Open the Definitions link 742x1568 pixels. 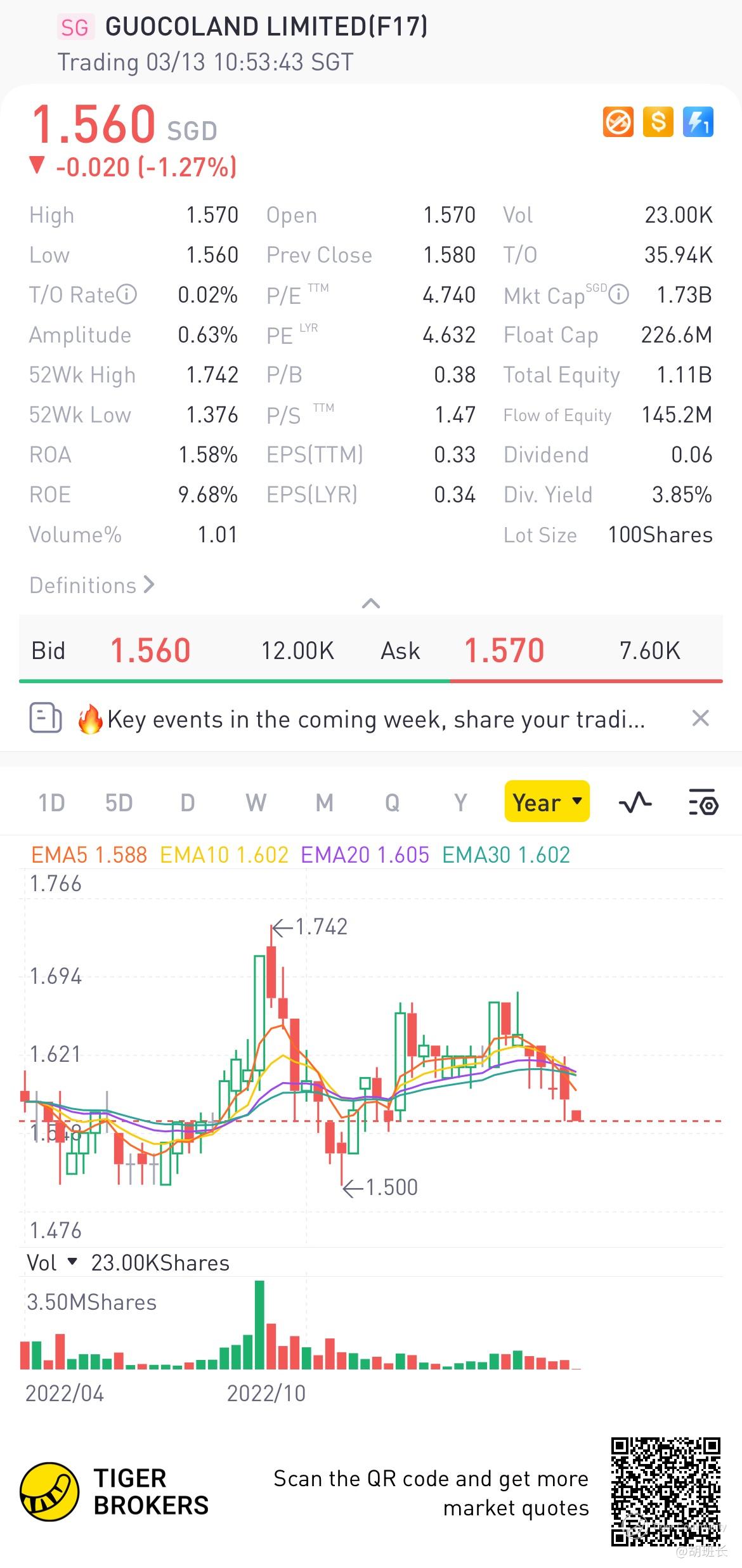(91, 585)
